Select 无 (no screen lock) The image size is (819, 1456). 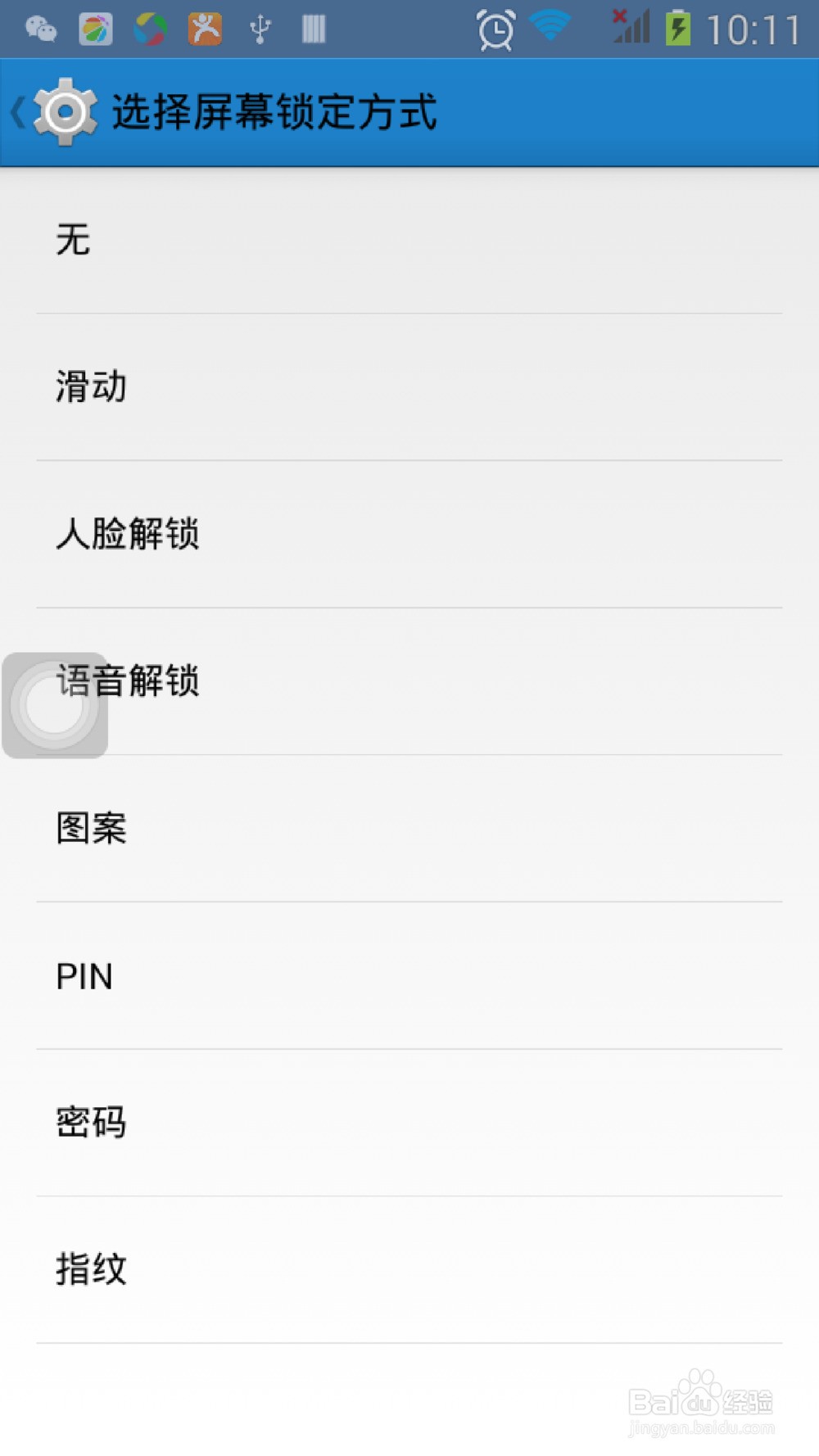[409, 240]
